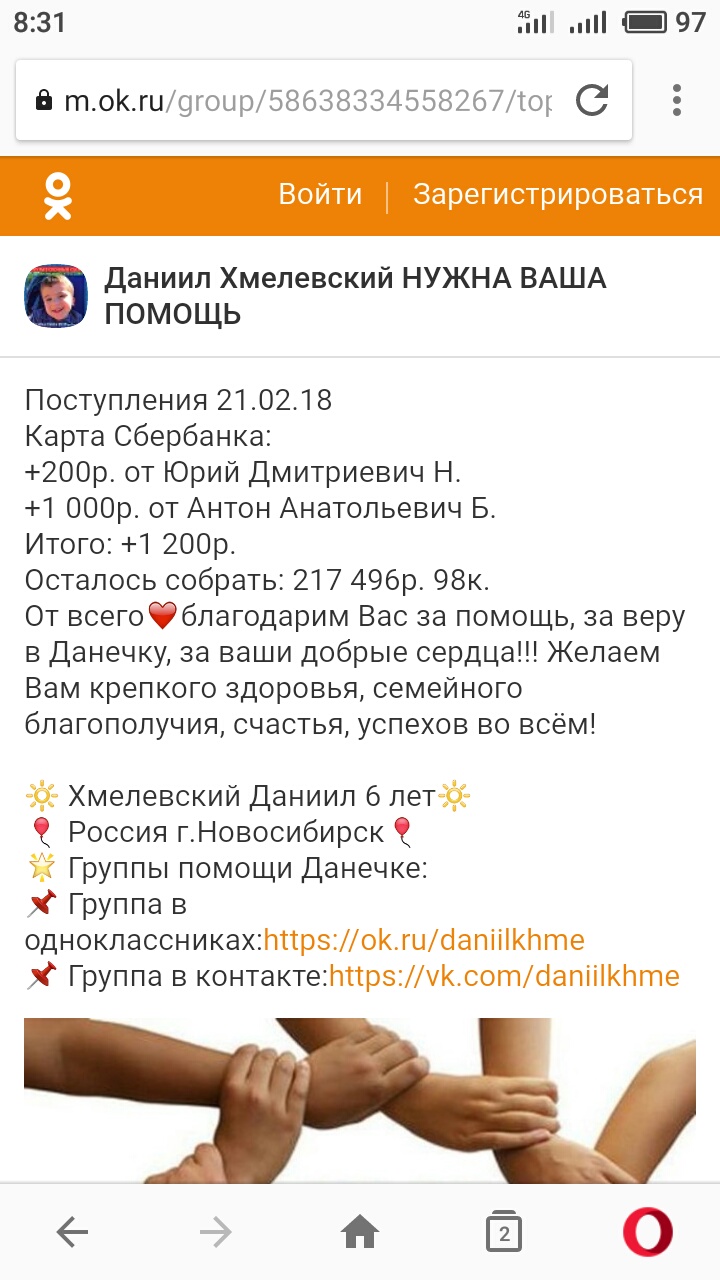The width and height of the screenshot is (720, 1280).
Task: Reload the current page
Action: (592, 101)
